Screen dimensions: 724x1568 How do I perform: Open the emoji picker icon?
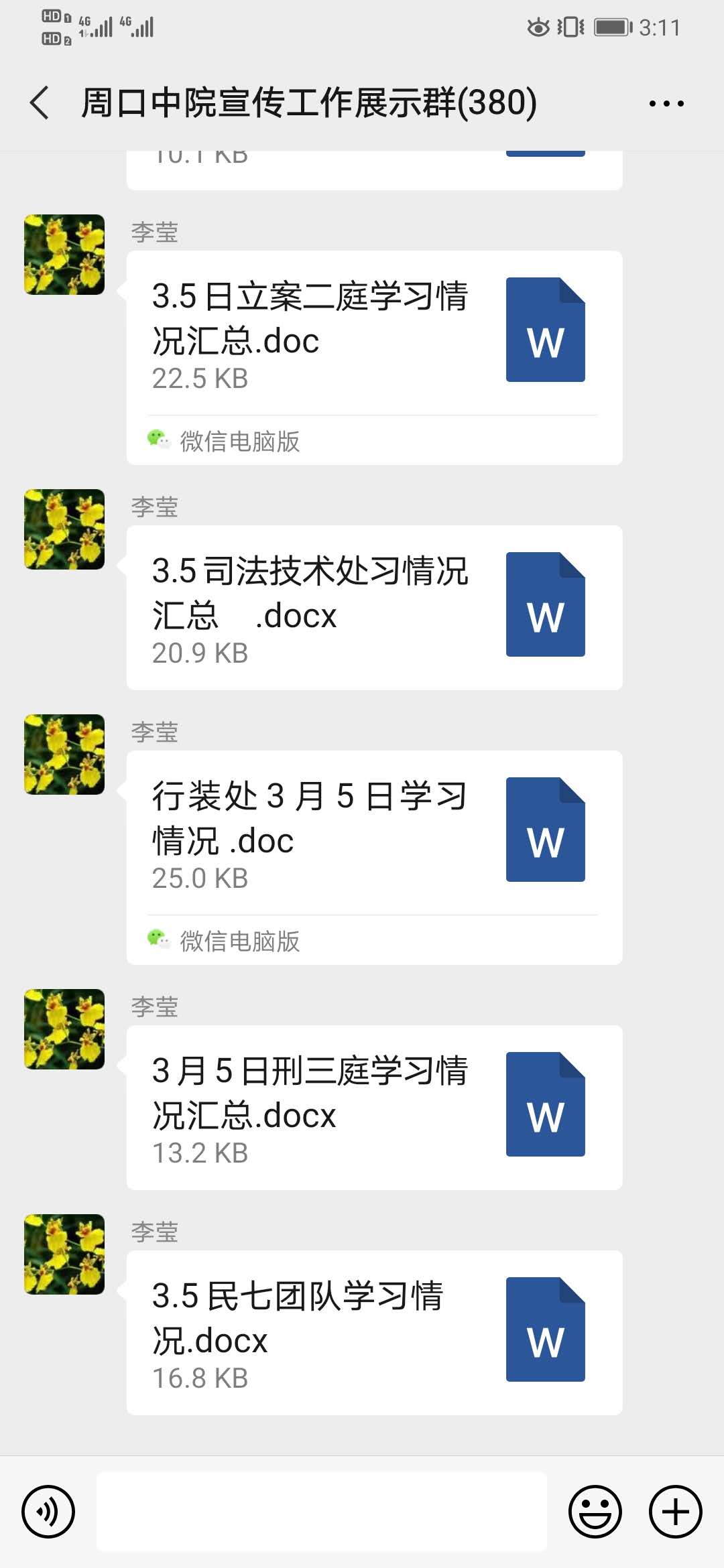point(595,1512)
